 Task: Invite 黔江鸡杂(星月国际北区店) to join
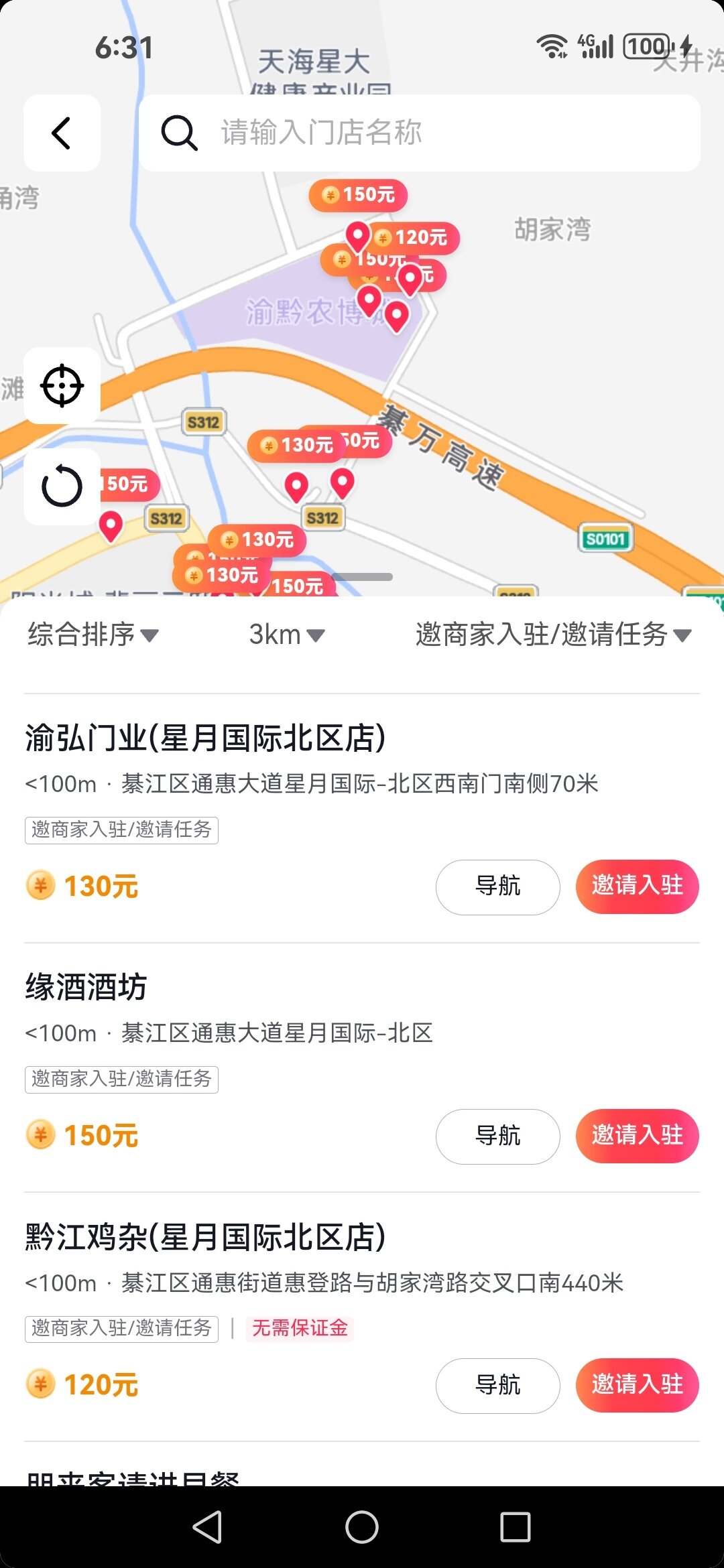637,1385
